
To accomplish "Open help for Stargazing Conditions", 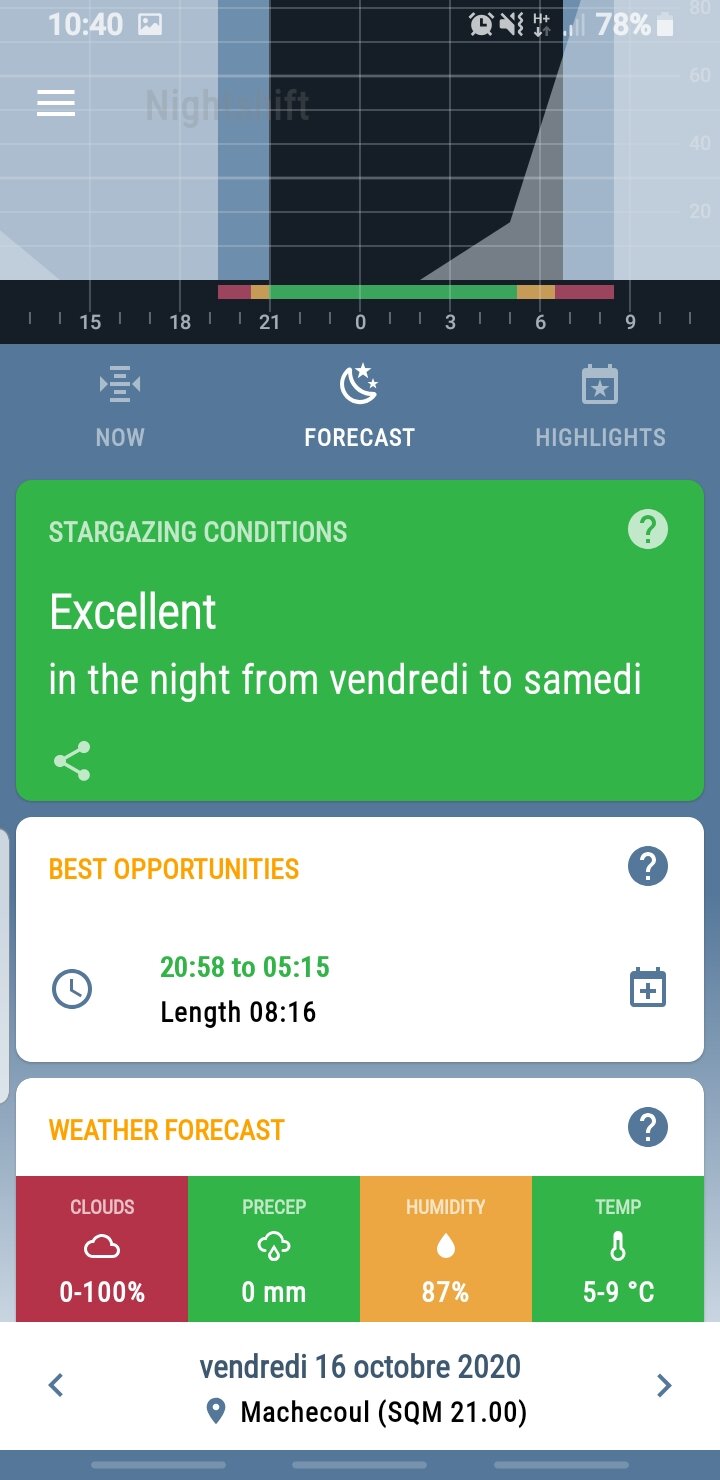I will (x=647, y=529).
